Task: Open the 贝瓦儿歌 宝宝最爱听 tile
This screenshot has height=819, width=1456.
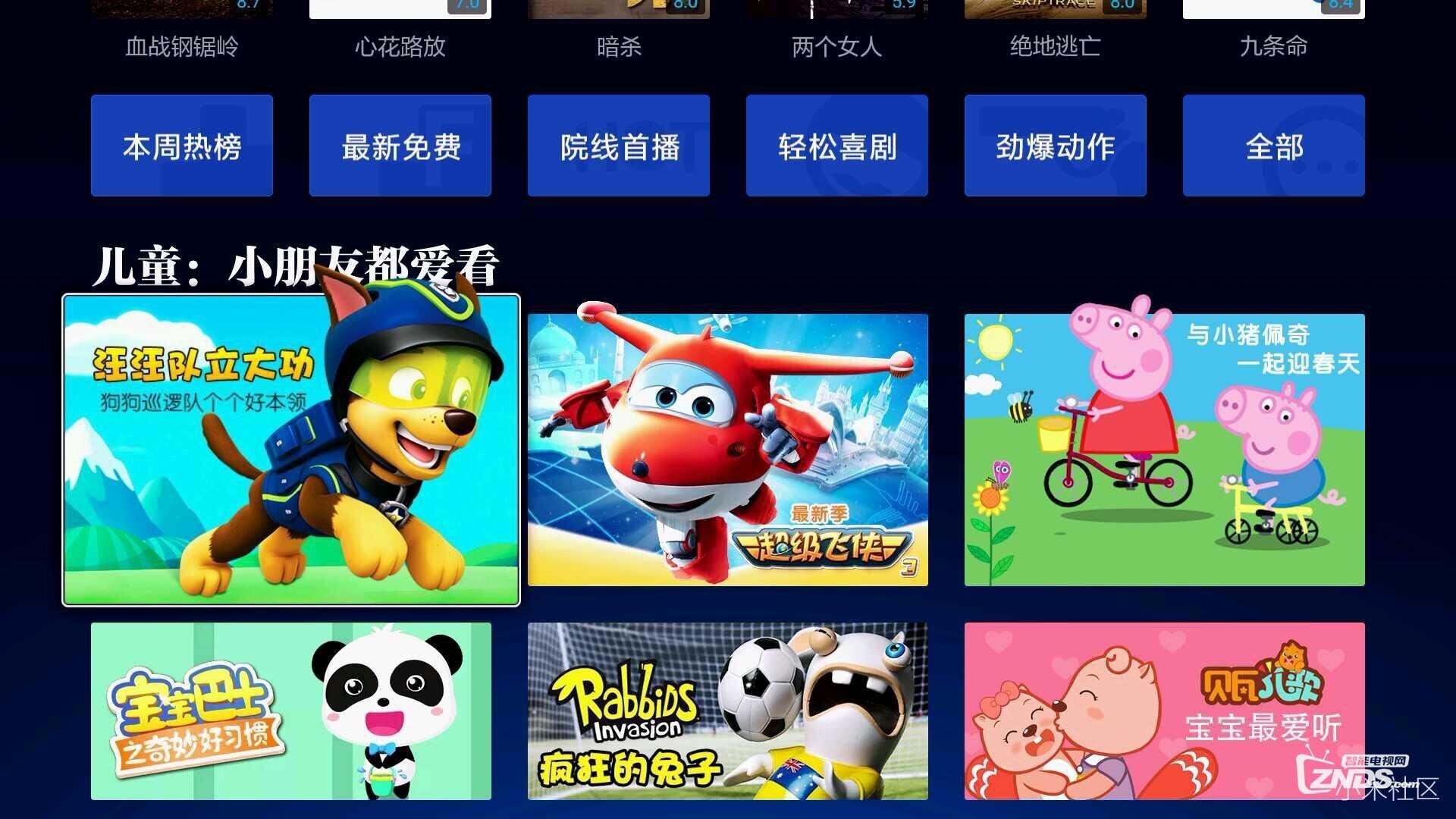Action: pyautogui.click(x=1165, y=711)
